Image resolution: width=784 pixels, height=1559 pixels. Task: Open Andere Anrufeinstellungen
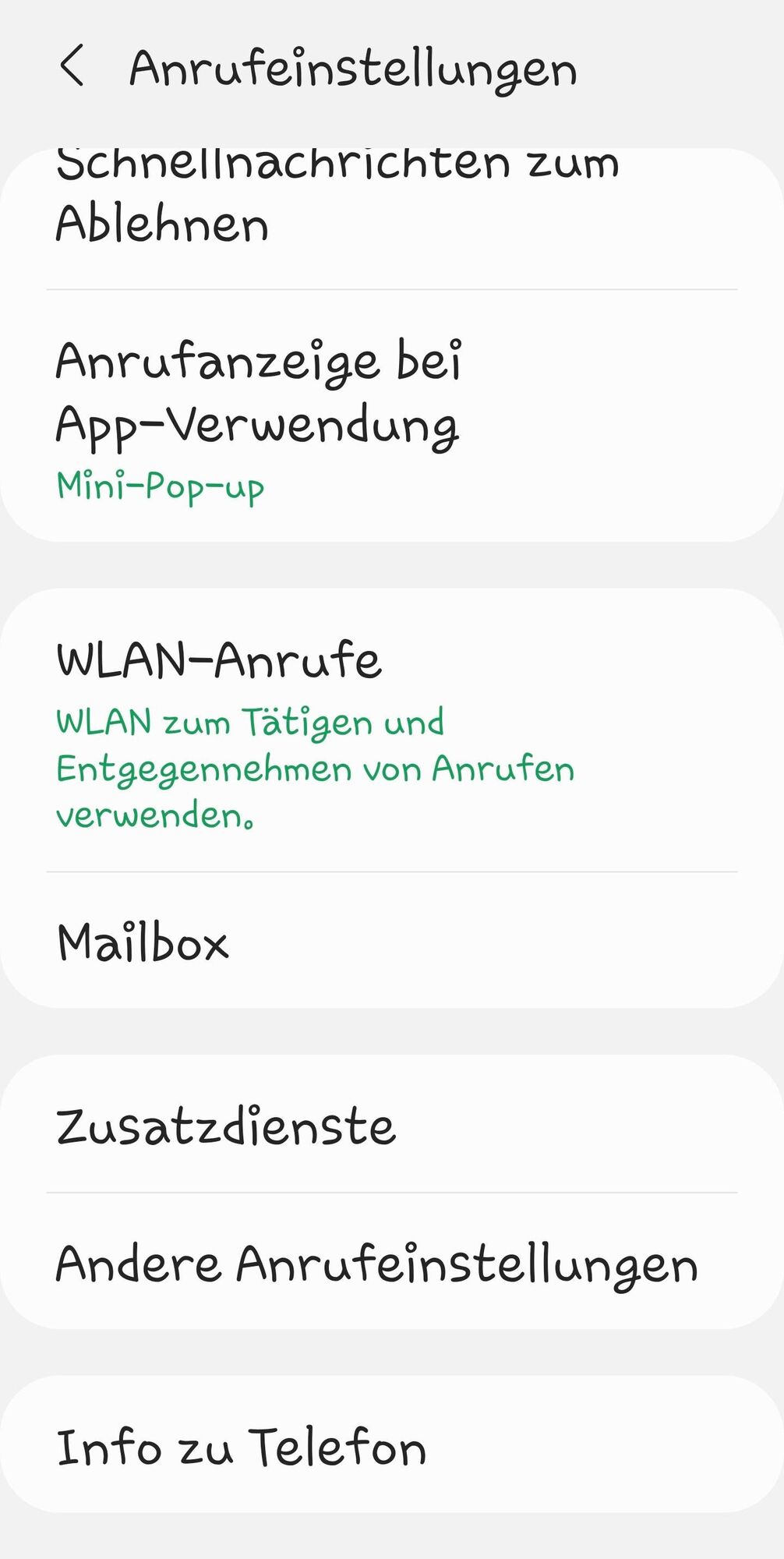coord(376,1263)
